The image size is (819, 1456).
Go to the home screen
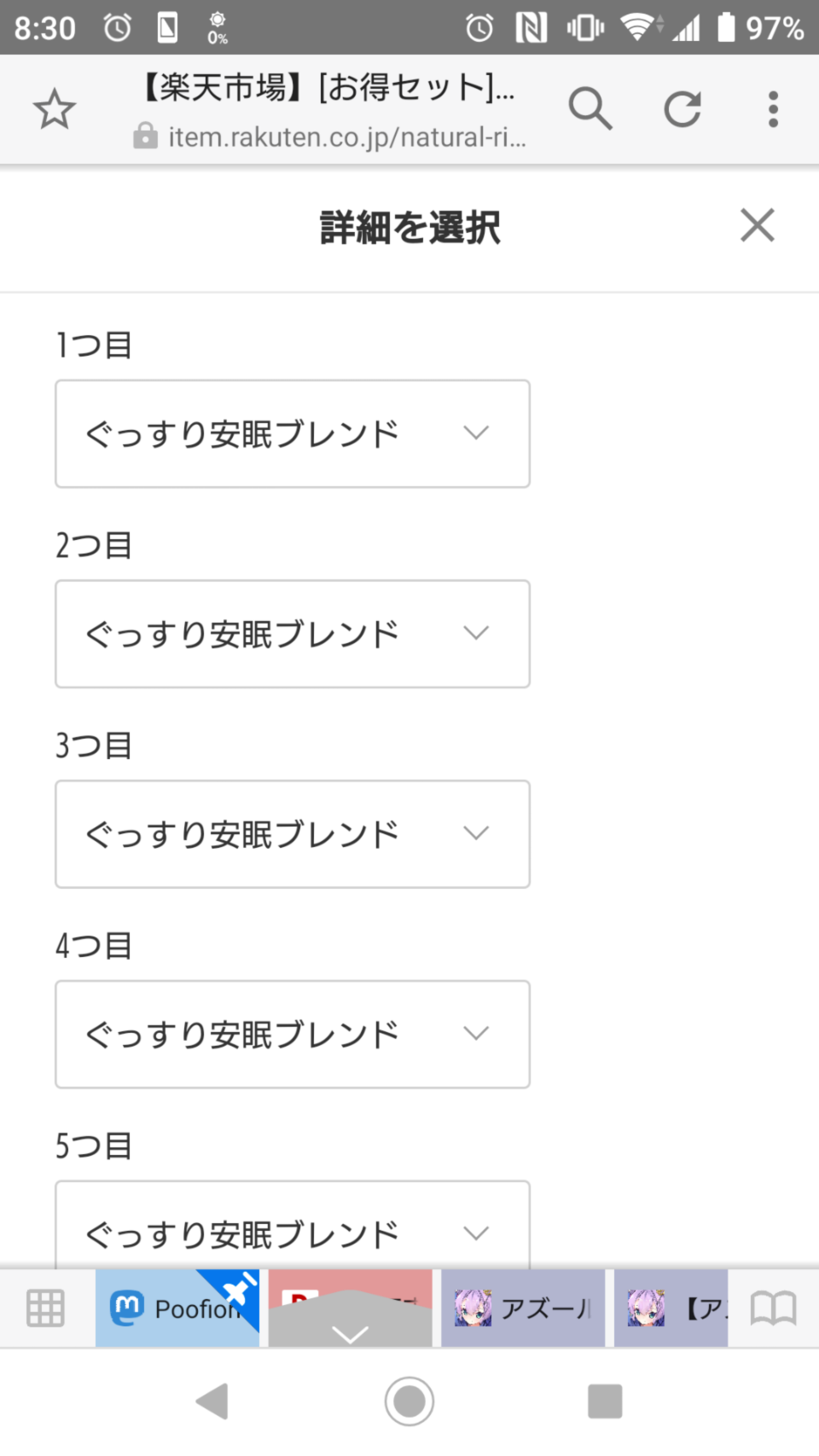click(409, 1401)
